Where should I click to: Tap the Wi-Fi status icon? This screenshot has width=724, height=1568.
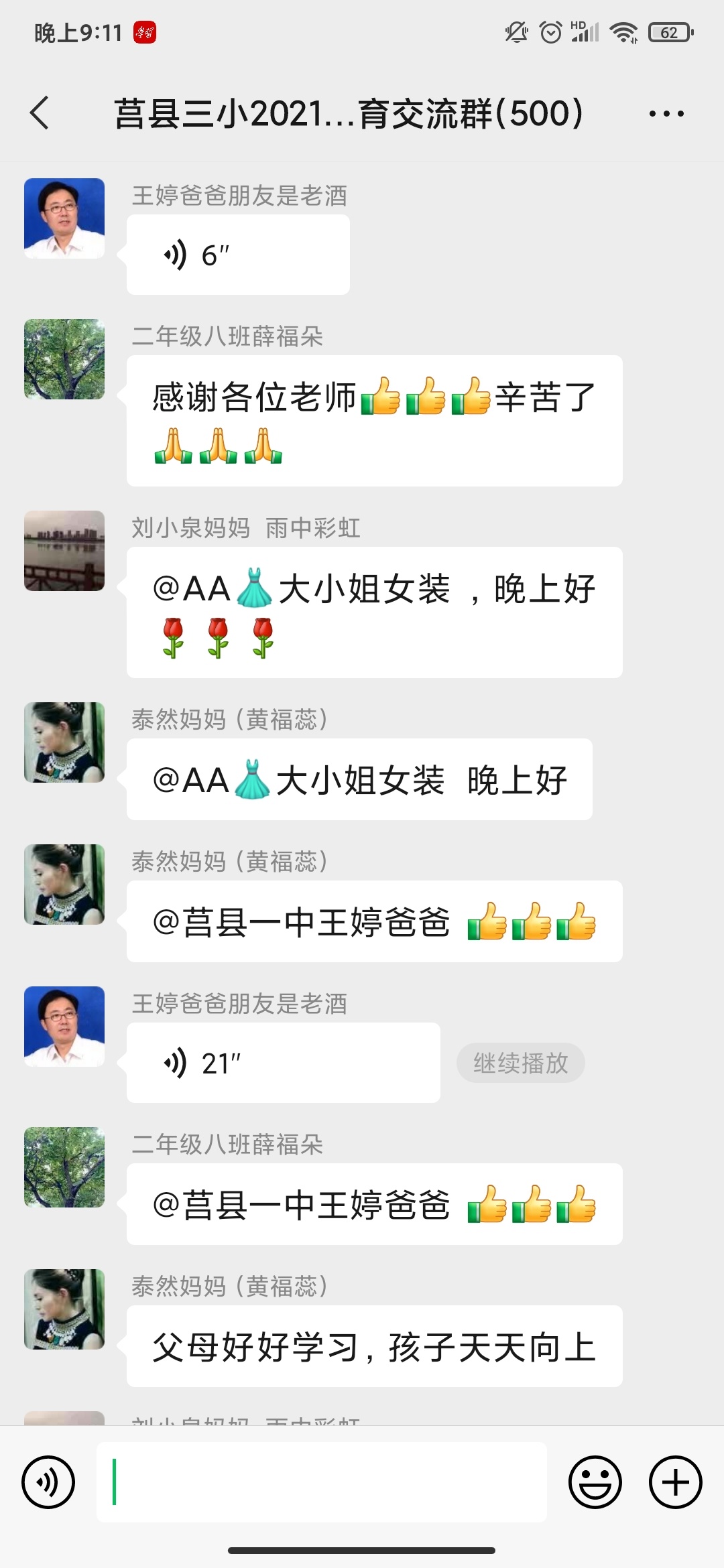point(625,32)
